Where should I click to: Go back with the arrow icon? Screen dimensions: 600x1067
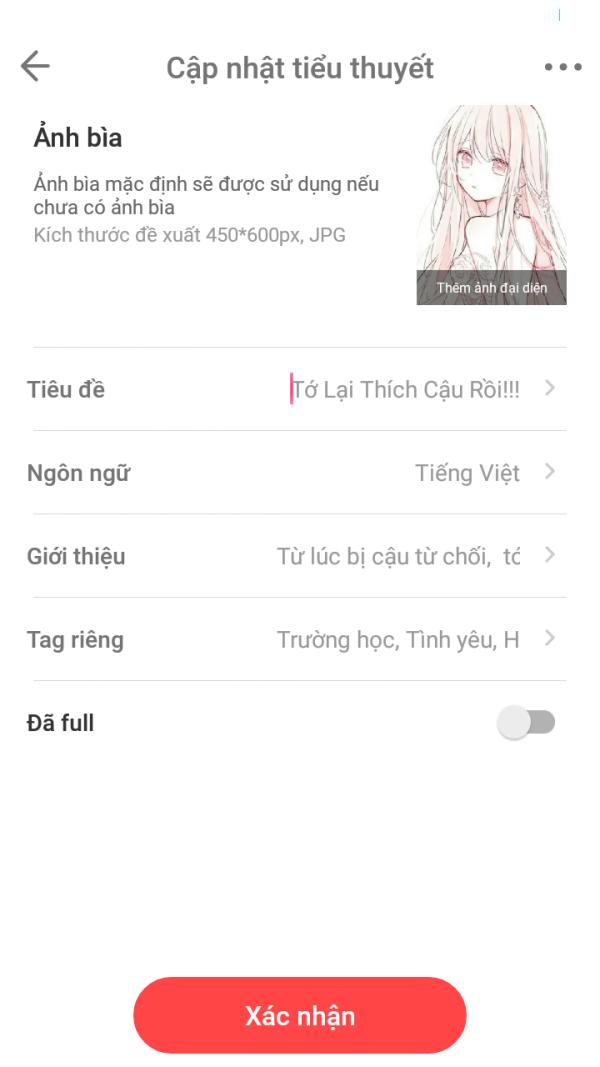[35, 67]
